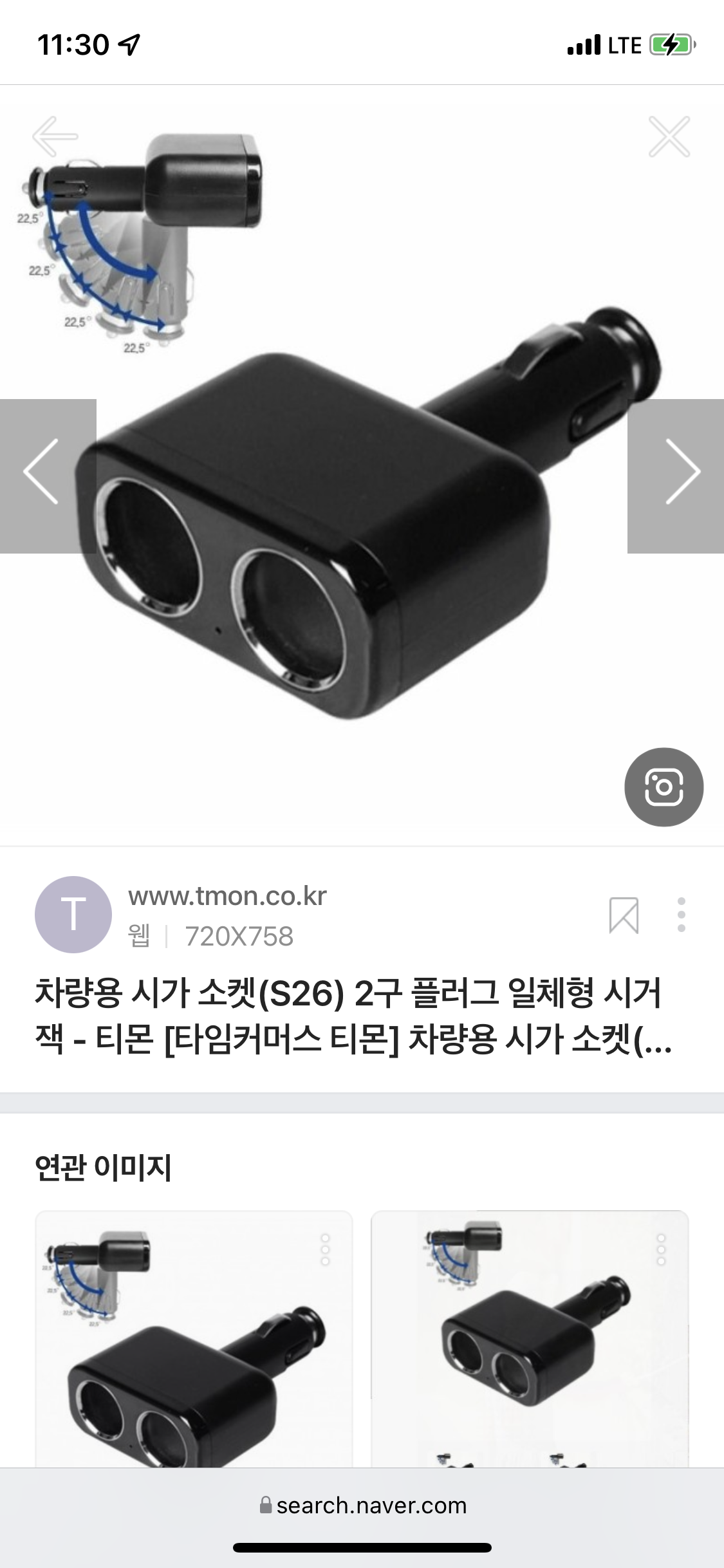
Task: Bookmark this image
Action: (623, 915)
